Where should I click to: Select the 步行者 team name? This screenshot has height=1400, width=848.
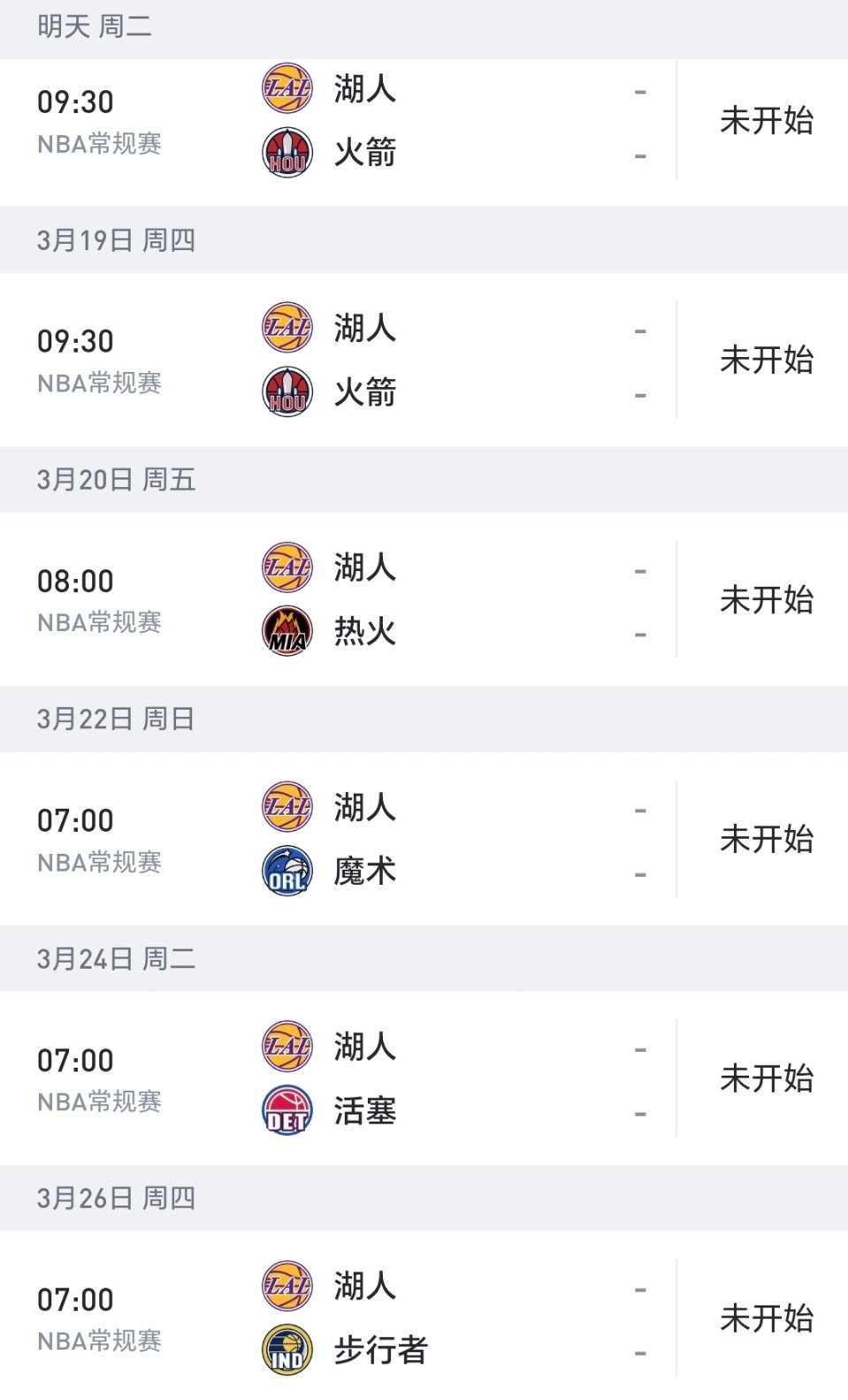click(x=380, y=1351)
